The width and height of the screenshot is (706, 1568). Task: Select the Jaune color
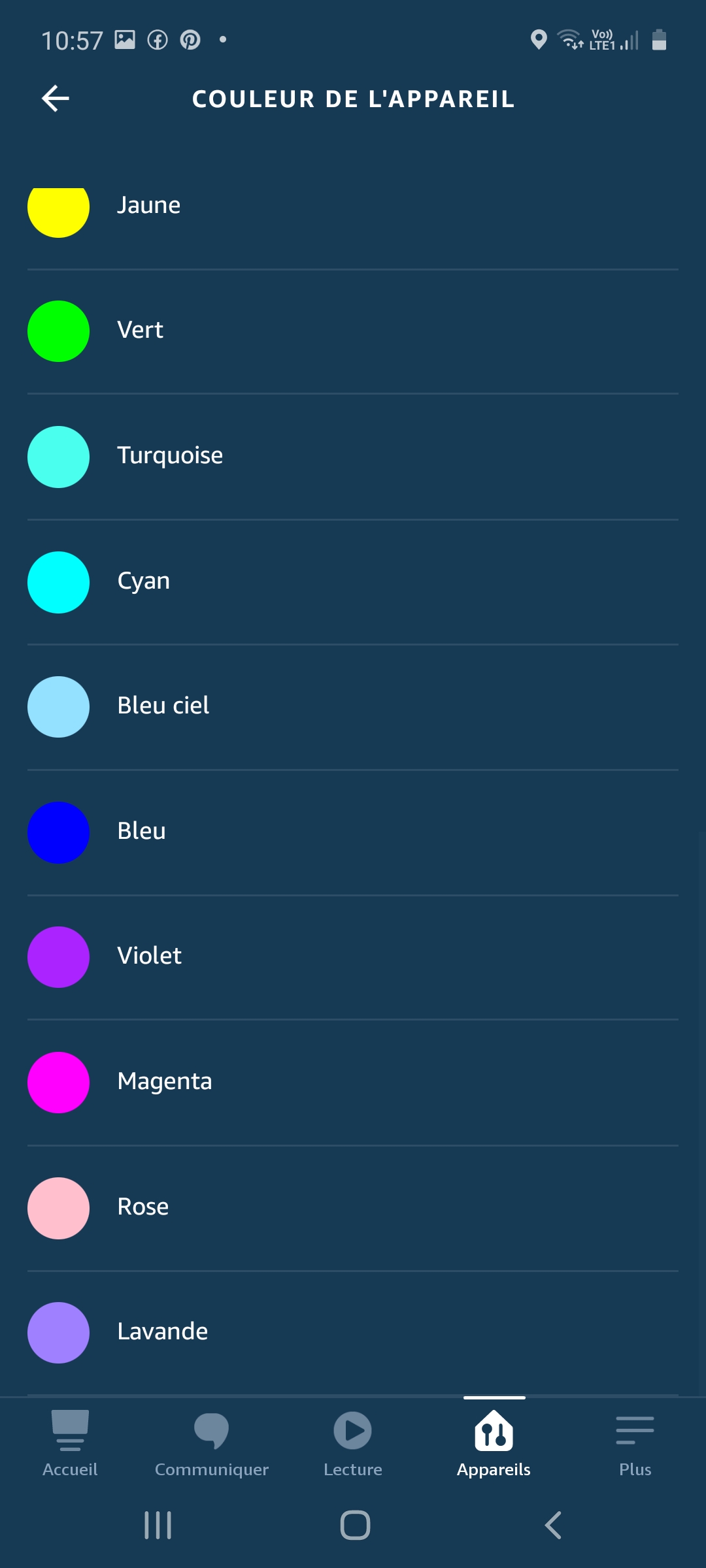353,208
